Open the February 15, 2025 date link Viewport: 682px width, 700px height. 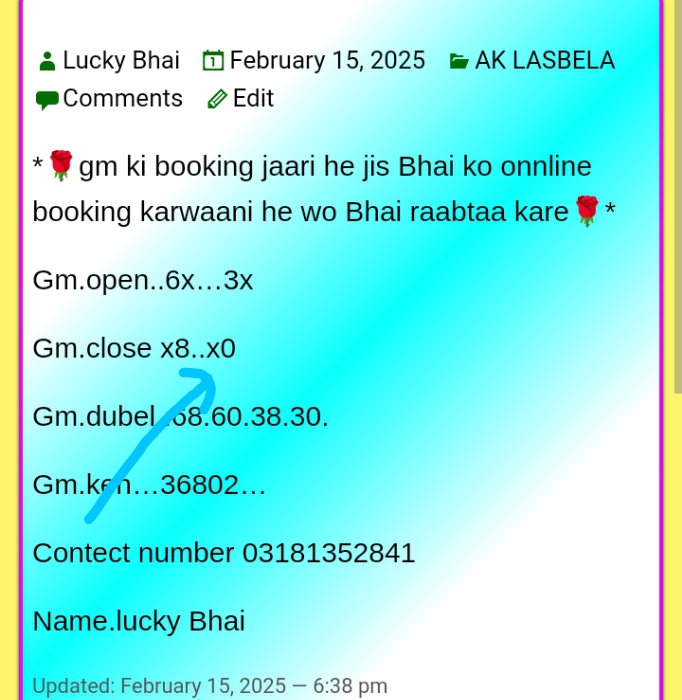pyautogui.click(x=326, y=60)
